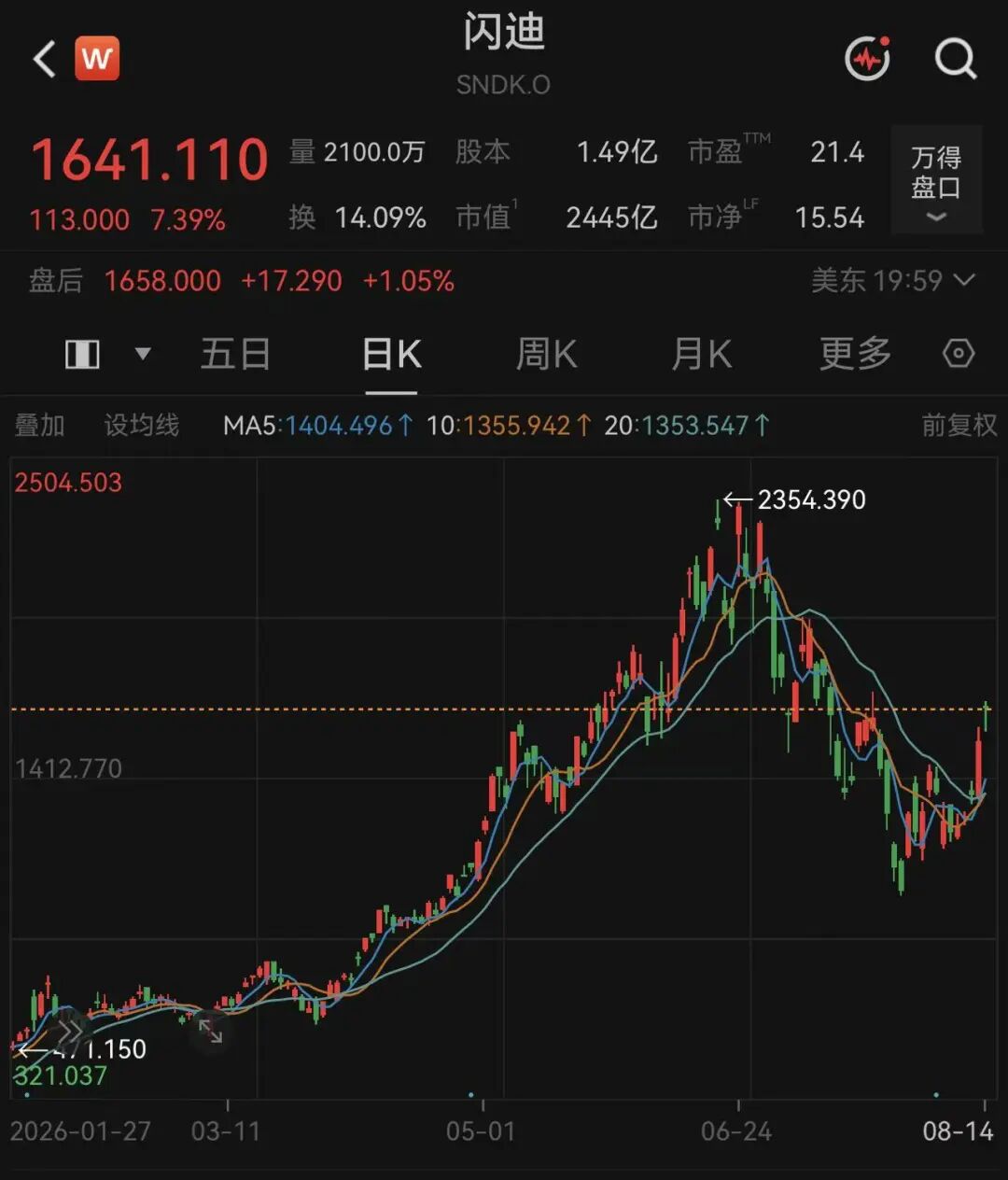
Task: Go back using the arrow icon
Action: [44, 60]
